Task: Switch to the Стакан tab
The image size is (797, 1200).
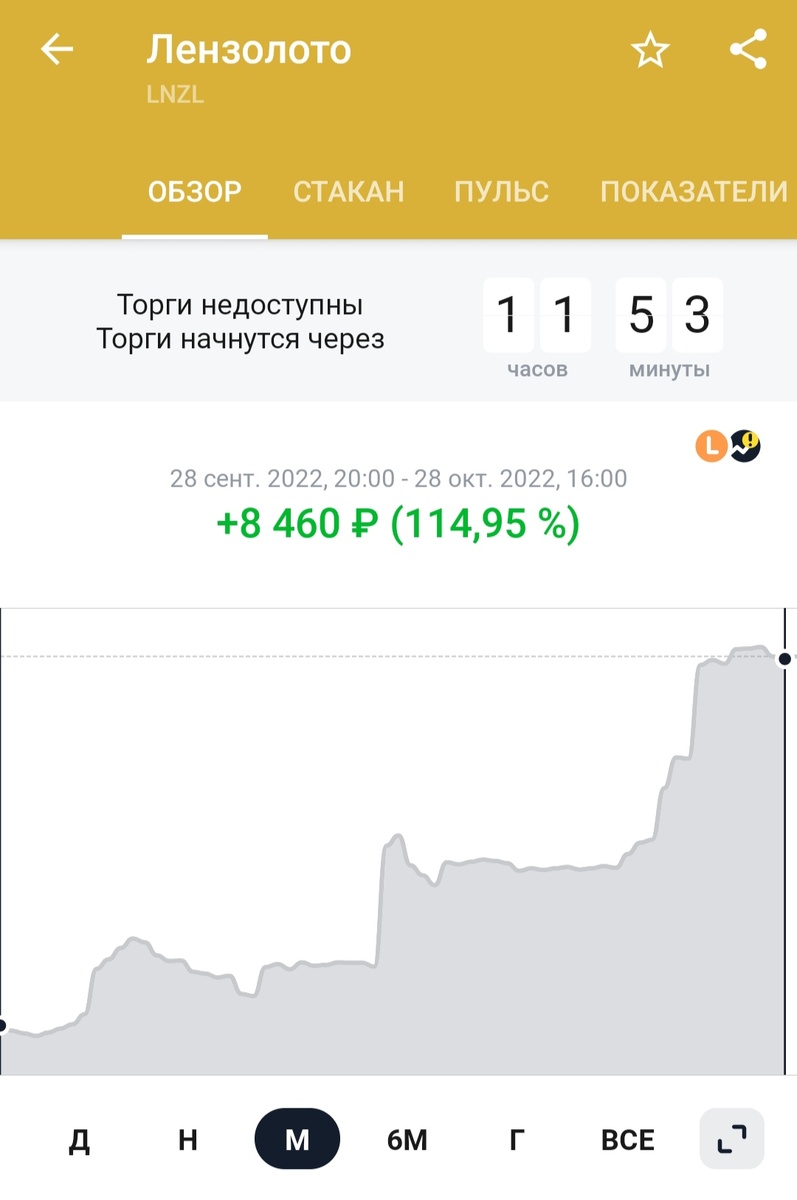Action: tap(348, 191)
